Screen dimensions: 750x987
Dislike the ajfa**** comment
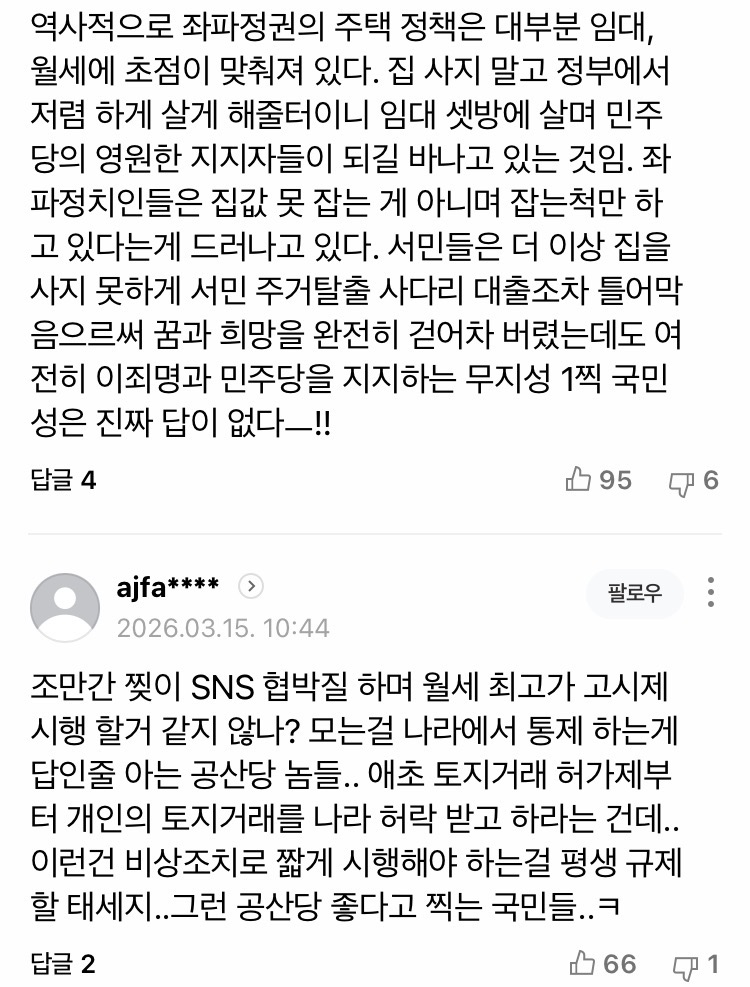pos(685,965)
